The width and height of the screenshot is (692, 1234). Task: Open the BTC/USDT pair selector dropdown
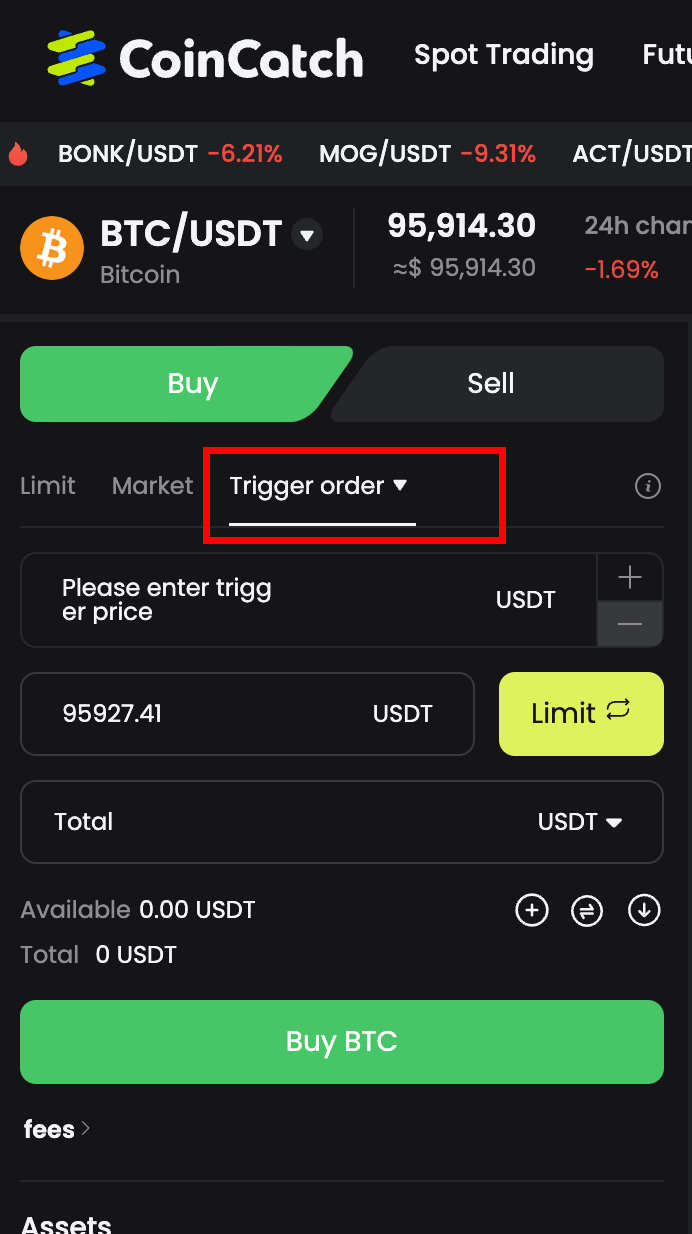click(x=307, y=236)
